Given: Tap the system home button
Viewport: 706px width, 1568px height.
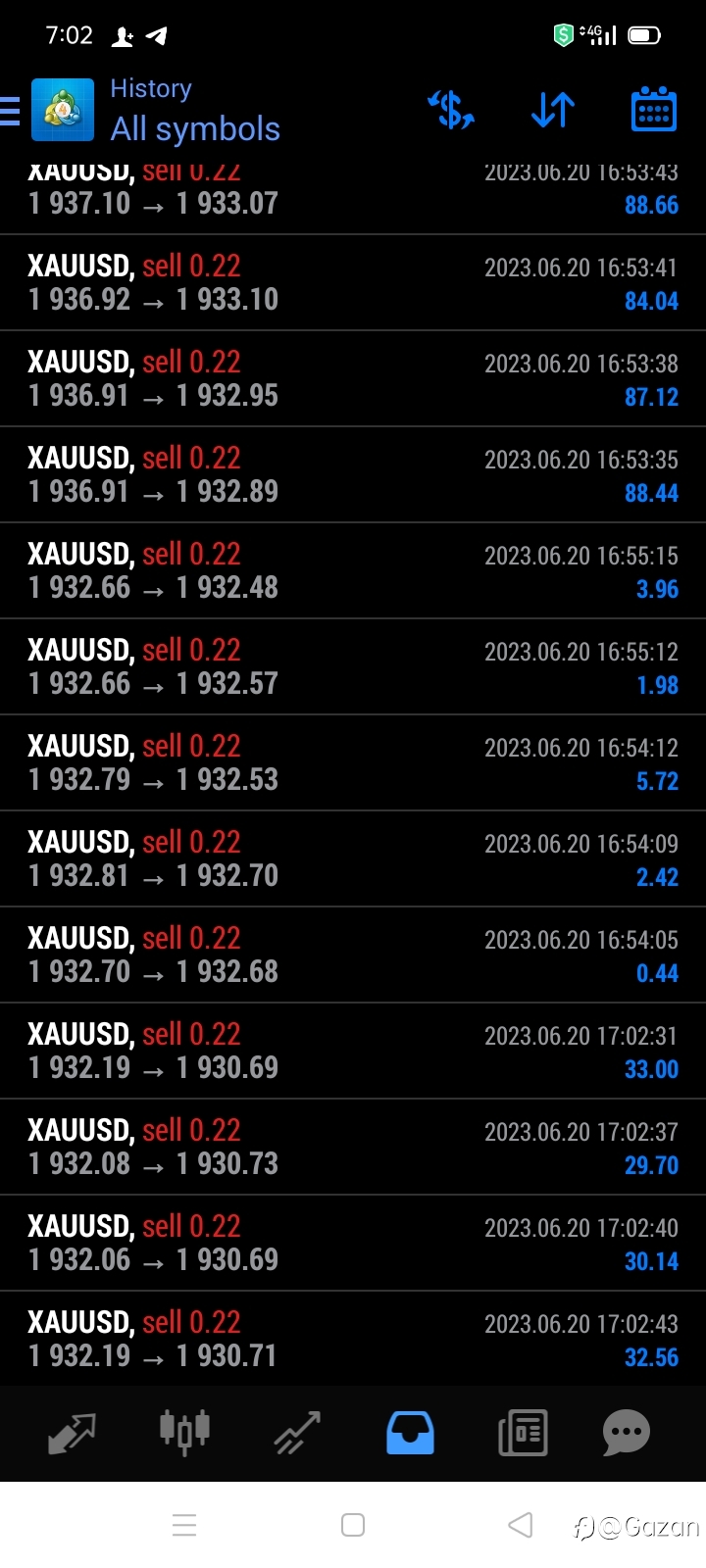Looking at the screenshot, I should [x=353, y=1525].
